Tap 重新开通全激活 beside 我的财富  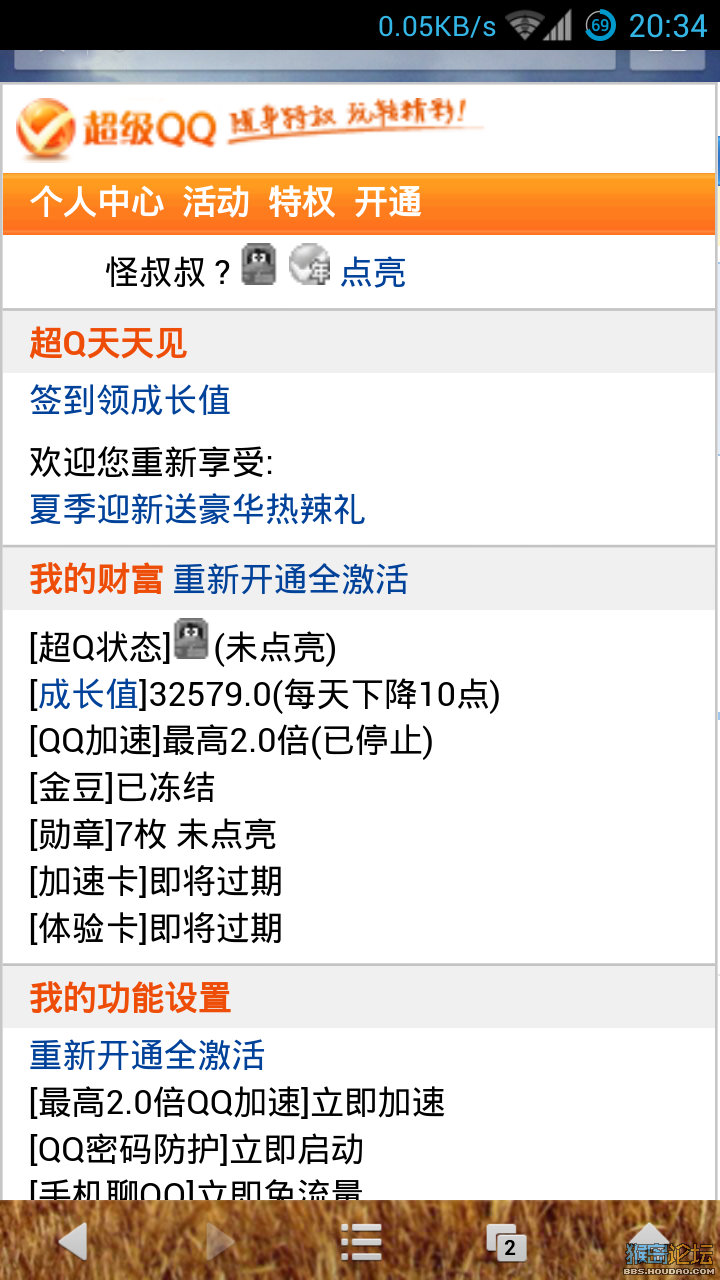pyautogui.click(x=290, y=579)
